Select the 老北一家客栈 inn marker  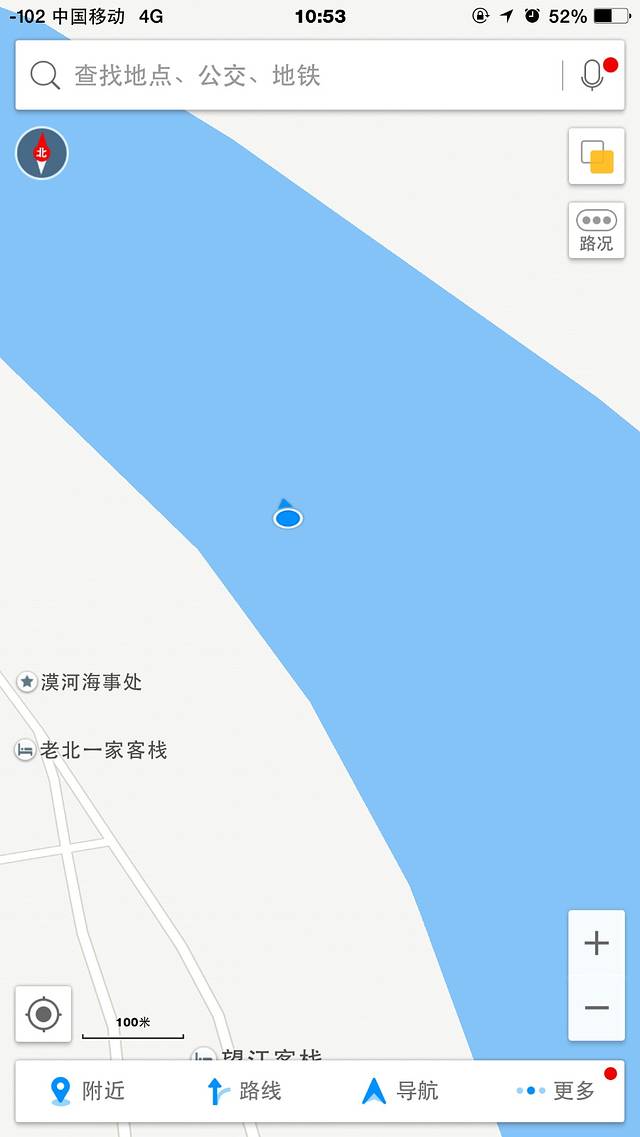click(x=90, y=750)
